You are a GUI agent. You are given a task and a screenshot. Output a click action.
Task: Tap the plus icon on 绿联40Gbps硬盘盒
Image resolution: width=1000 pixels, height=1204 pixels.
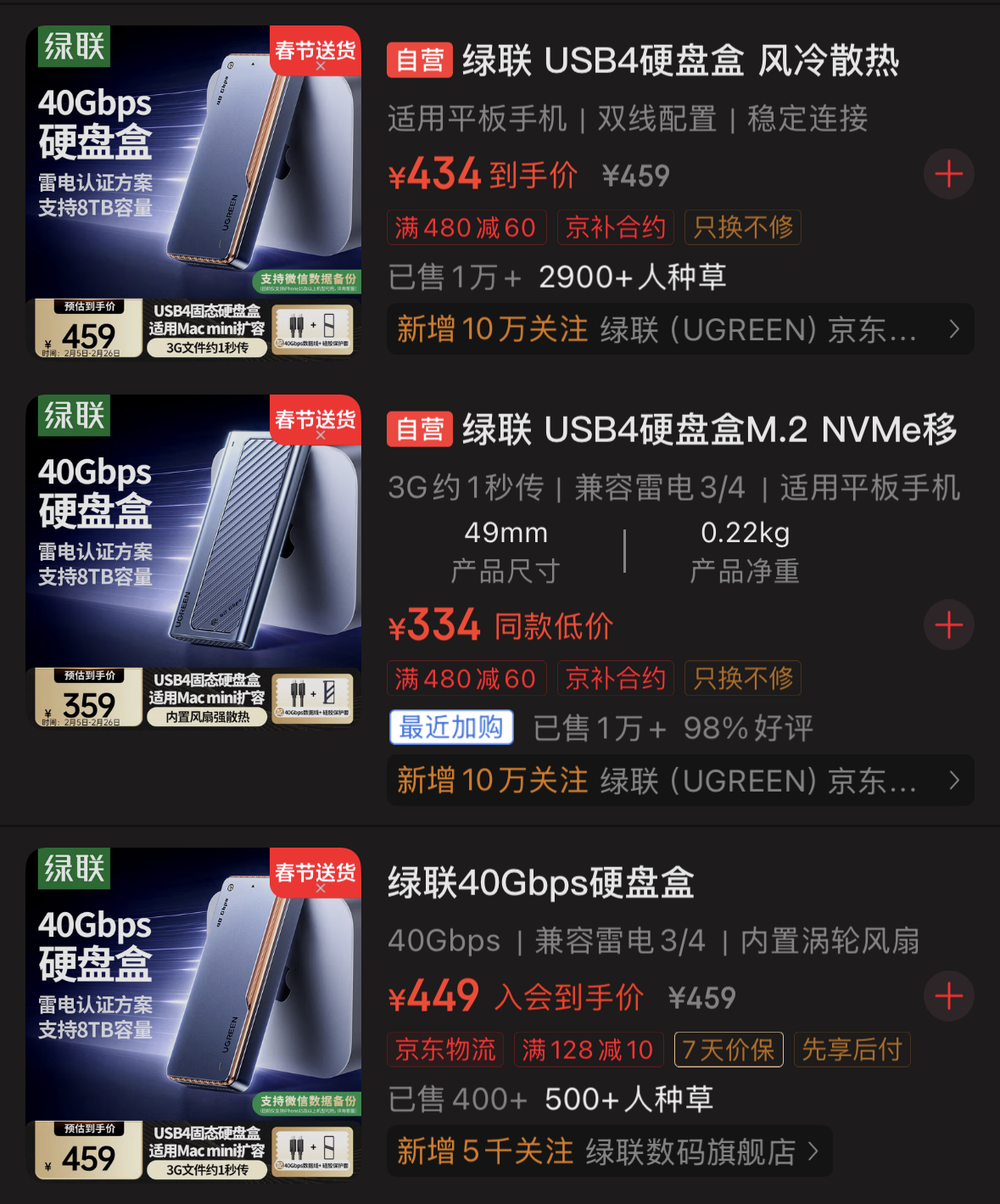948,995
